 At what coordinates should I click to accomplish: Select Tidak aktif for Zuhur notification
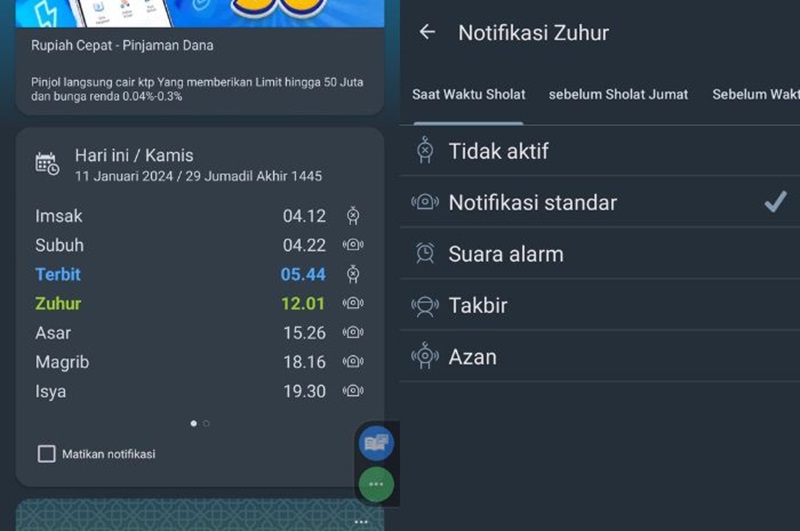coord(498,151)
